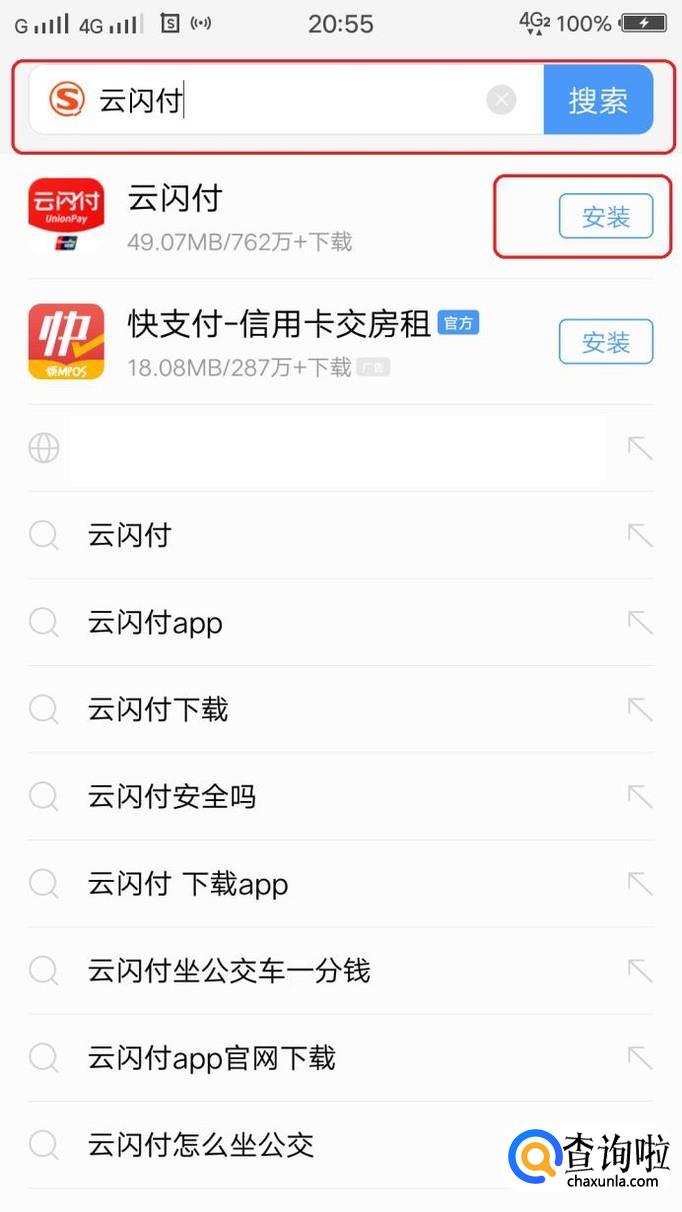Fill search box with 云闪付下载 using its arrow
This screenshot has height=1212, width=682.
[639, 710]
